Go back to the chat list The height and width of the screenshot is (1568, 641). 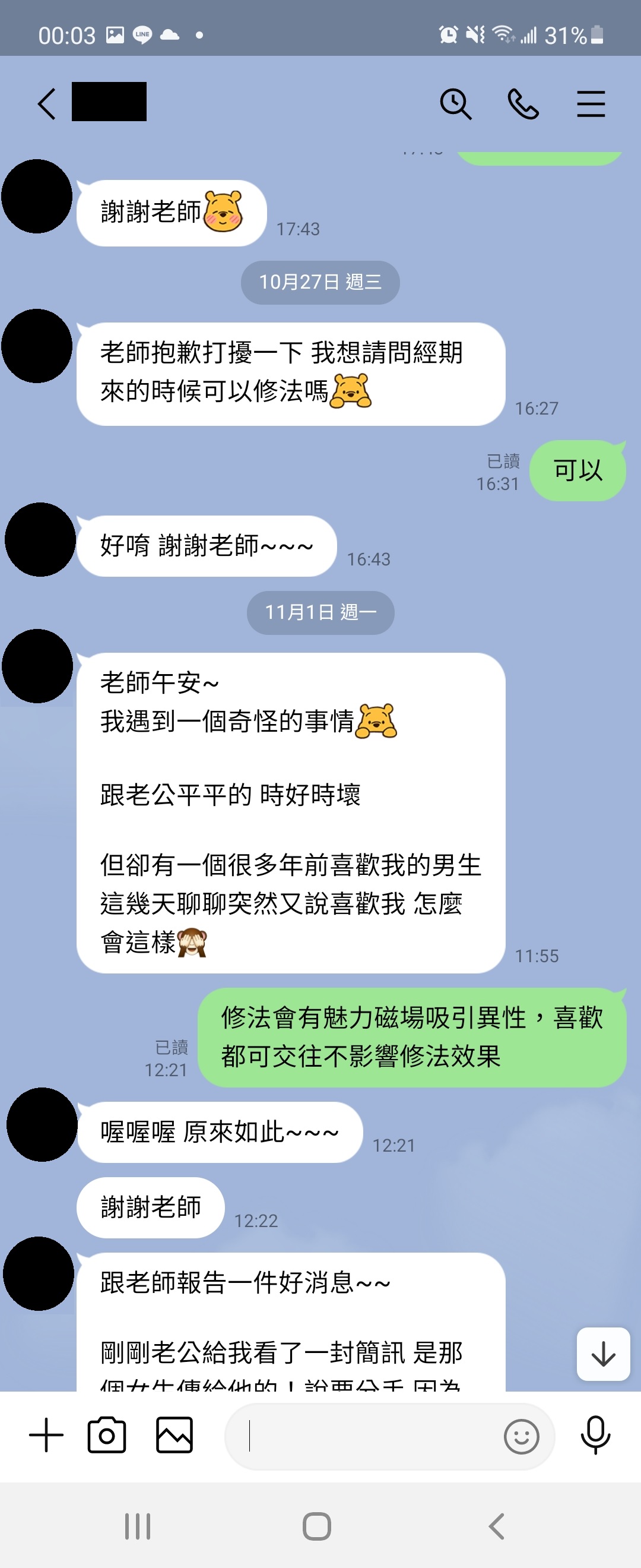[x=47, y=103]
